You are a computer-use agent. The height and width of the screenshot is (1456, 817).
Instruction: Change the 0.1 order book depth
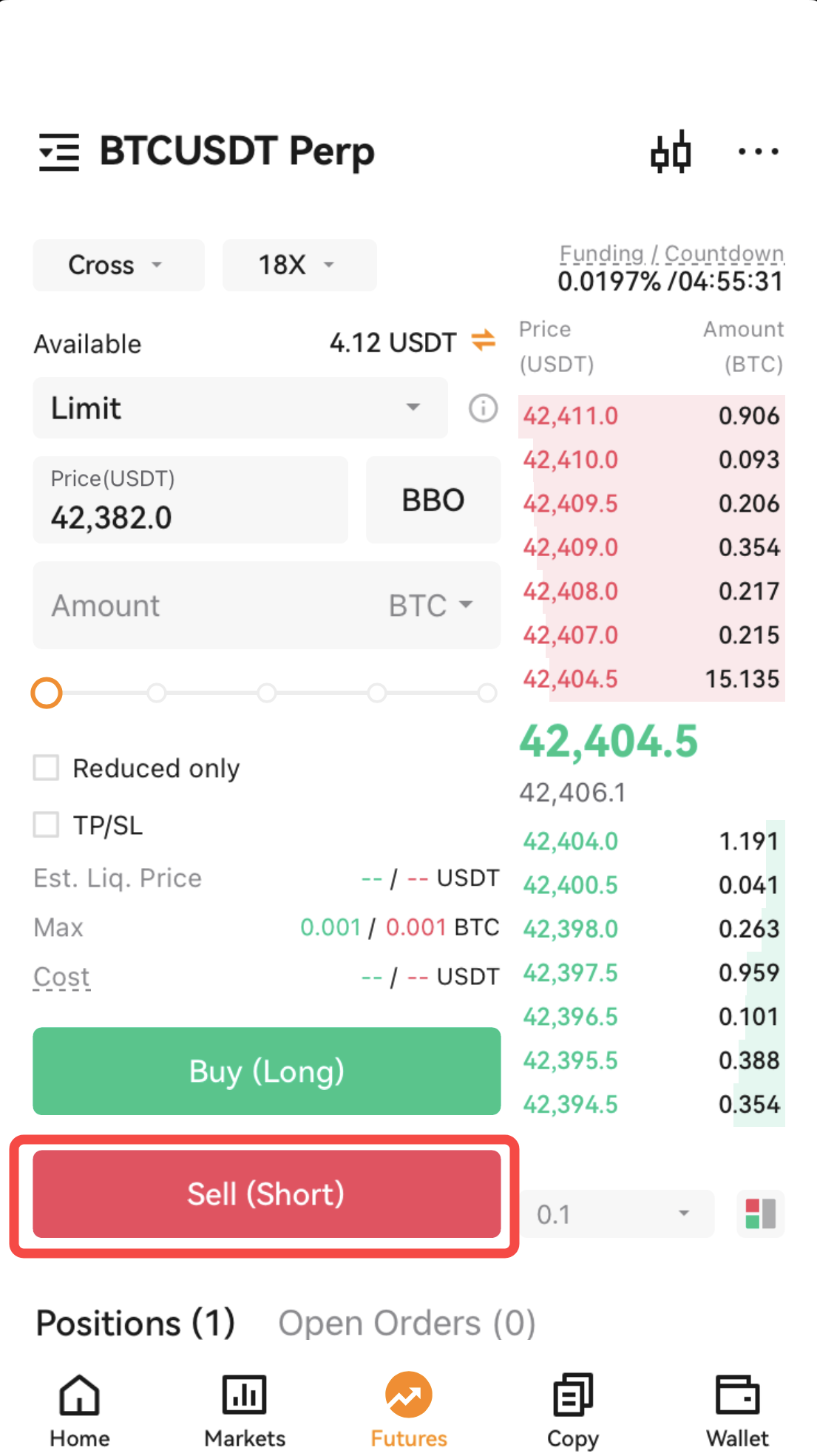pos(617,1213)
